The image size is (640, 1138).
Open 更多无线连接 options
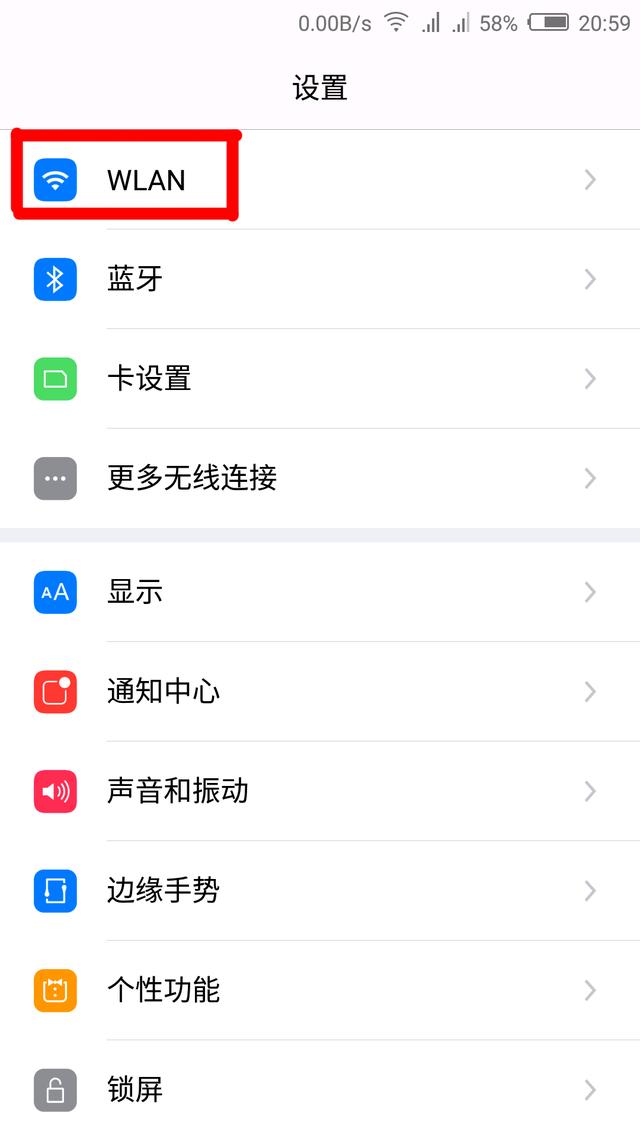[x=320, y=478]
